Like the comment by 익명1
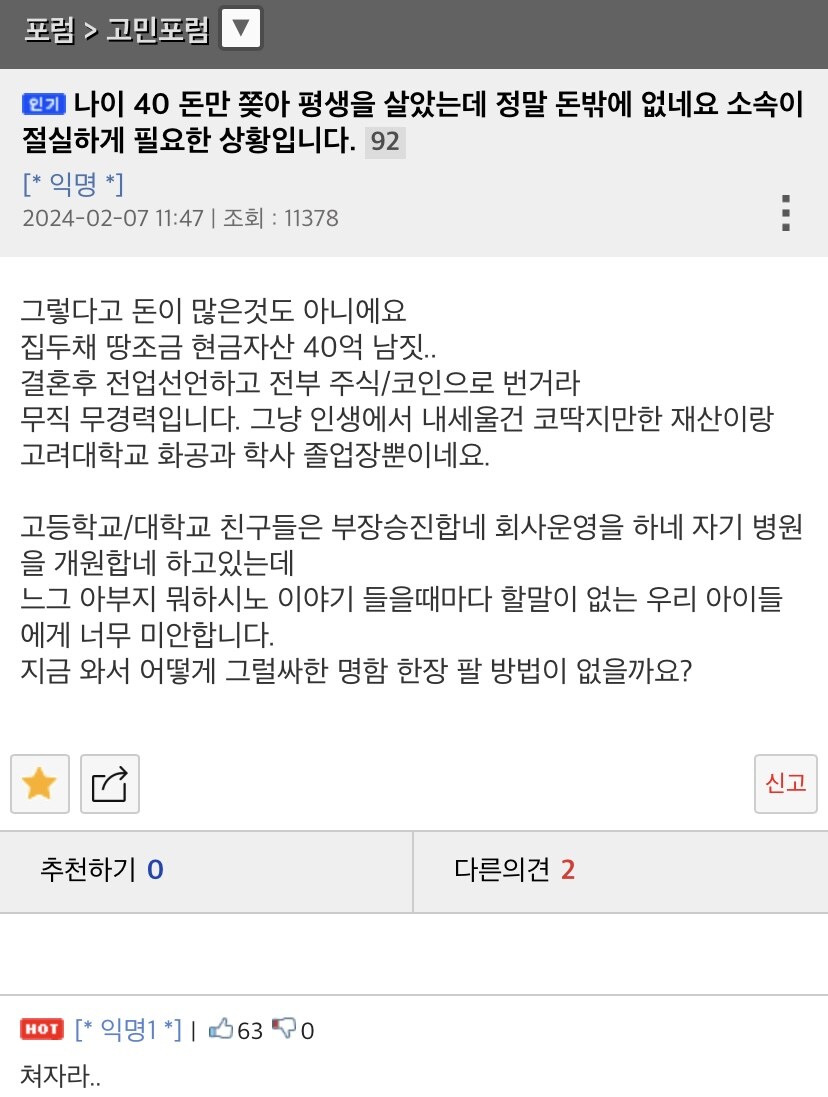828x1097 pixels. click(x=221, y=1029)
